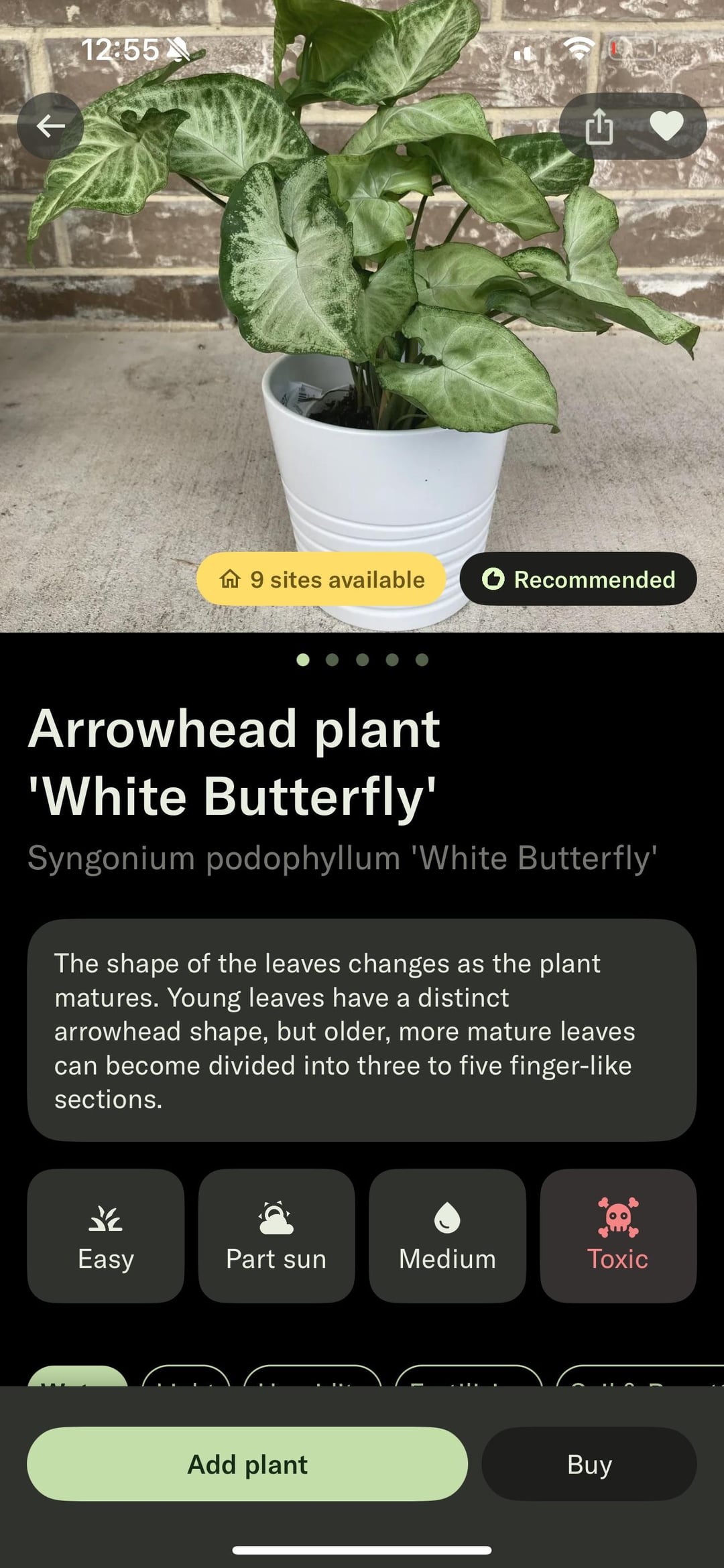Tap the Recommended badge
724x1568 pixels.
pyautogui.click(x=578, y=580)
